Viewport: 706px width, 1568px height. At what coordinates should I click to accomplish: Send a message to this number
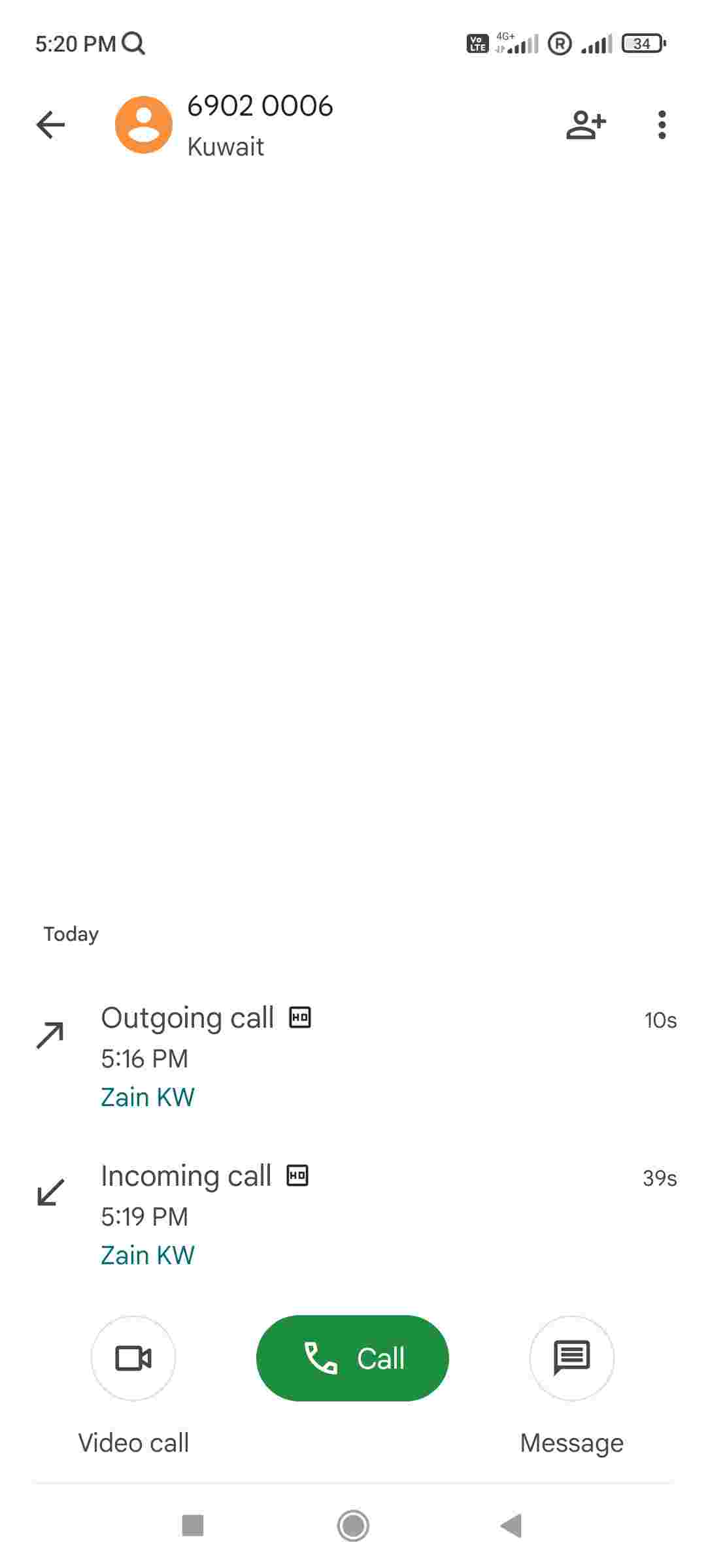point(571,1358)
